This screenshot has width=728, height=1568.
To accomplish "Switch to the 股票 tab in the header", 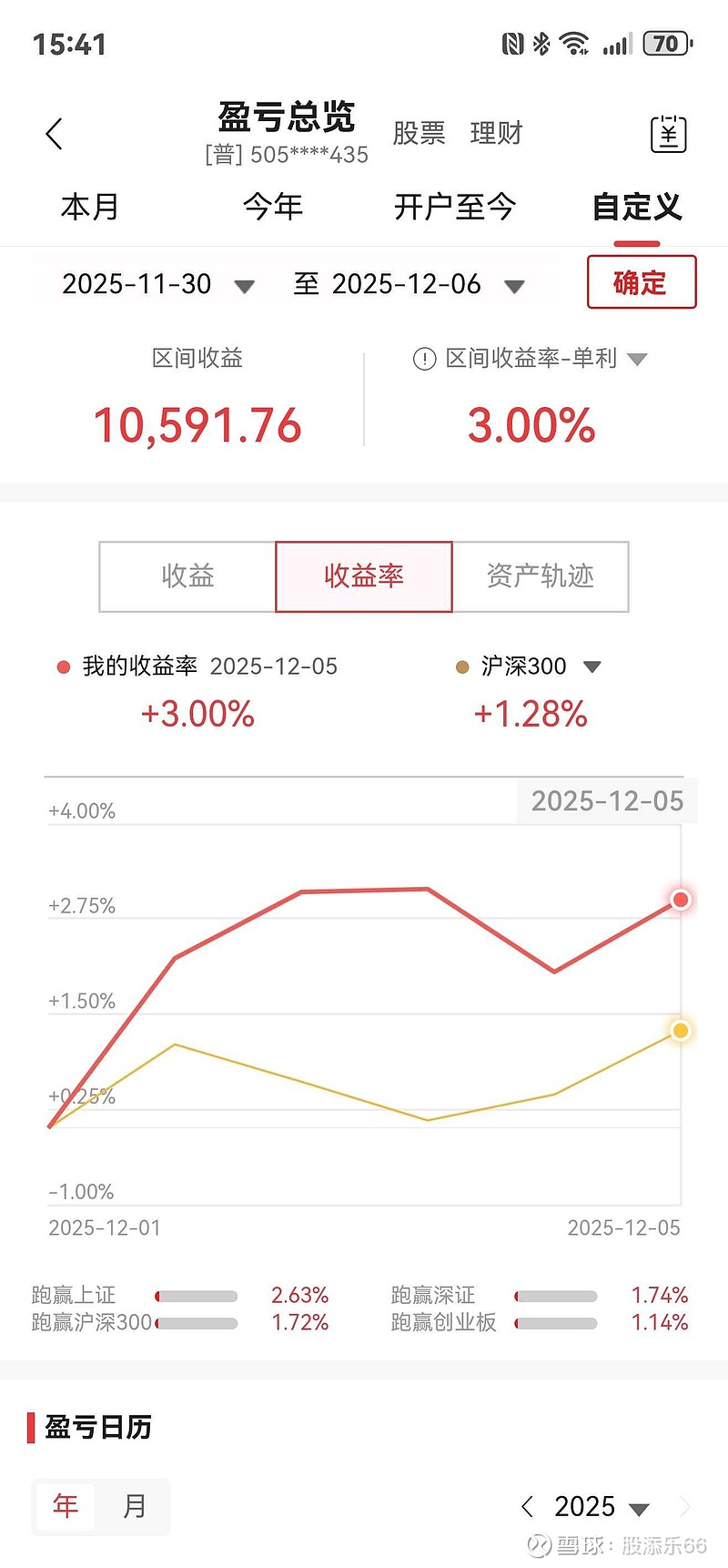I will [x=419, y=134].
